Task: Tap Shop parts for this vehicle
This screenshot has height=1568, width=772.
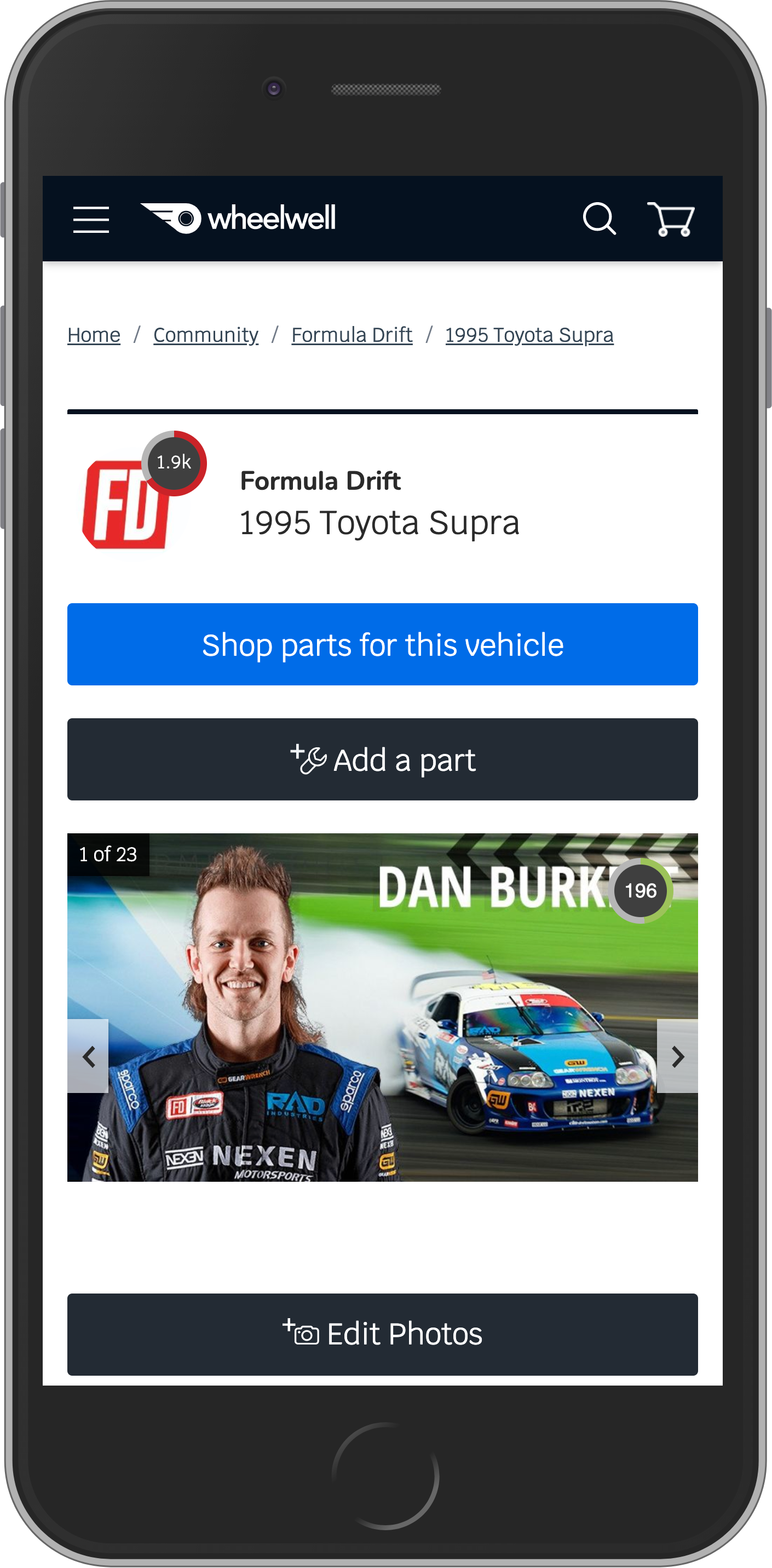Action: 382,644
